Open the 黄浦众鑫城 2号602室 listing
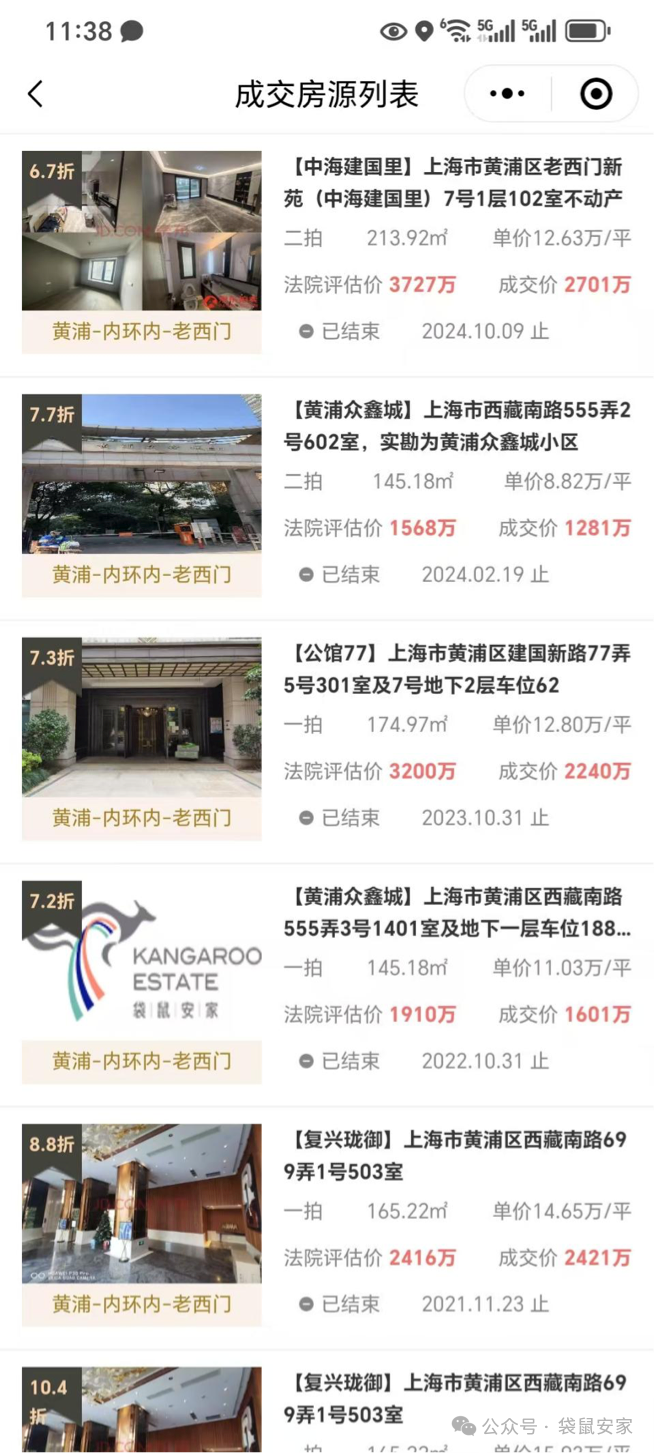 pos(457,427)
